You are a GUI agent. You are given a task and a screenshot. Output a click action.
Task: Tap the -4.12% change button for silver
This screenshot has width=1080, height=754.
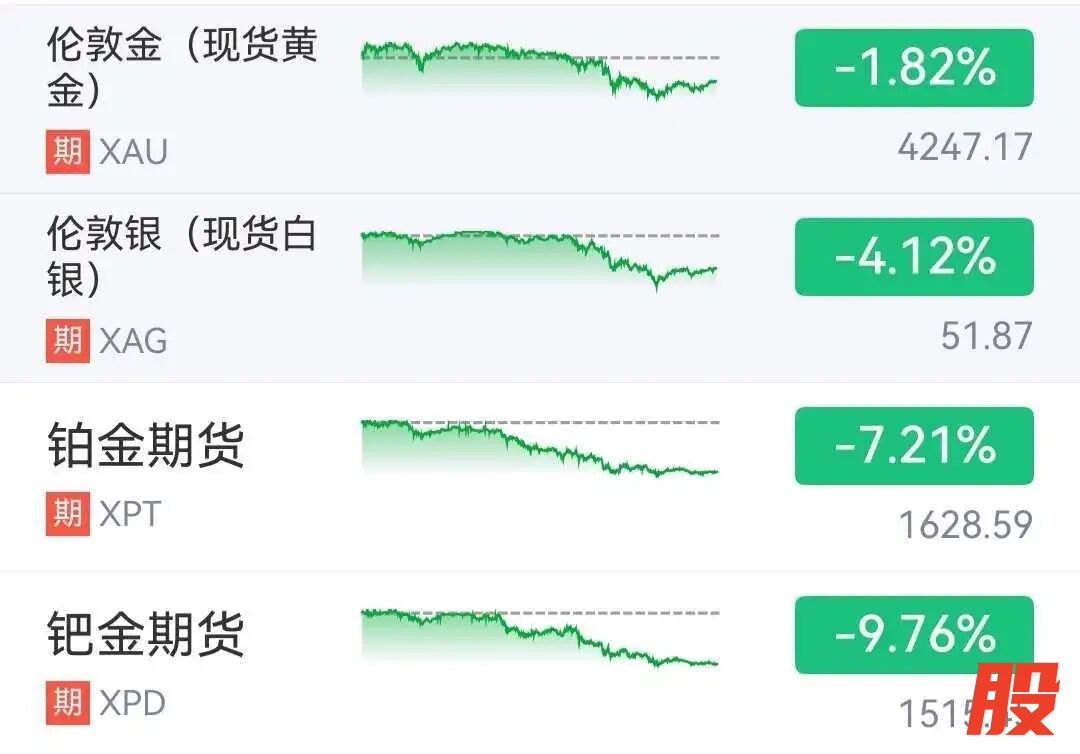point(914,257)
